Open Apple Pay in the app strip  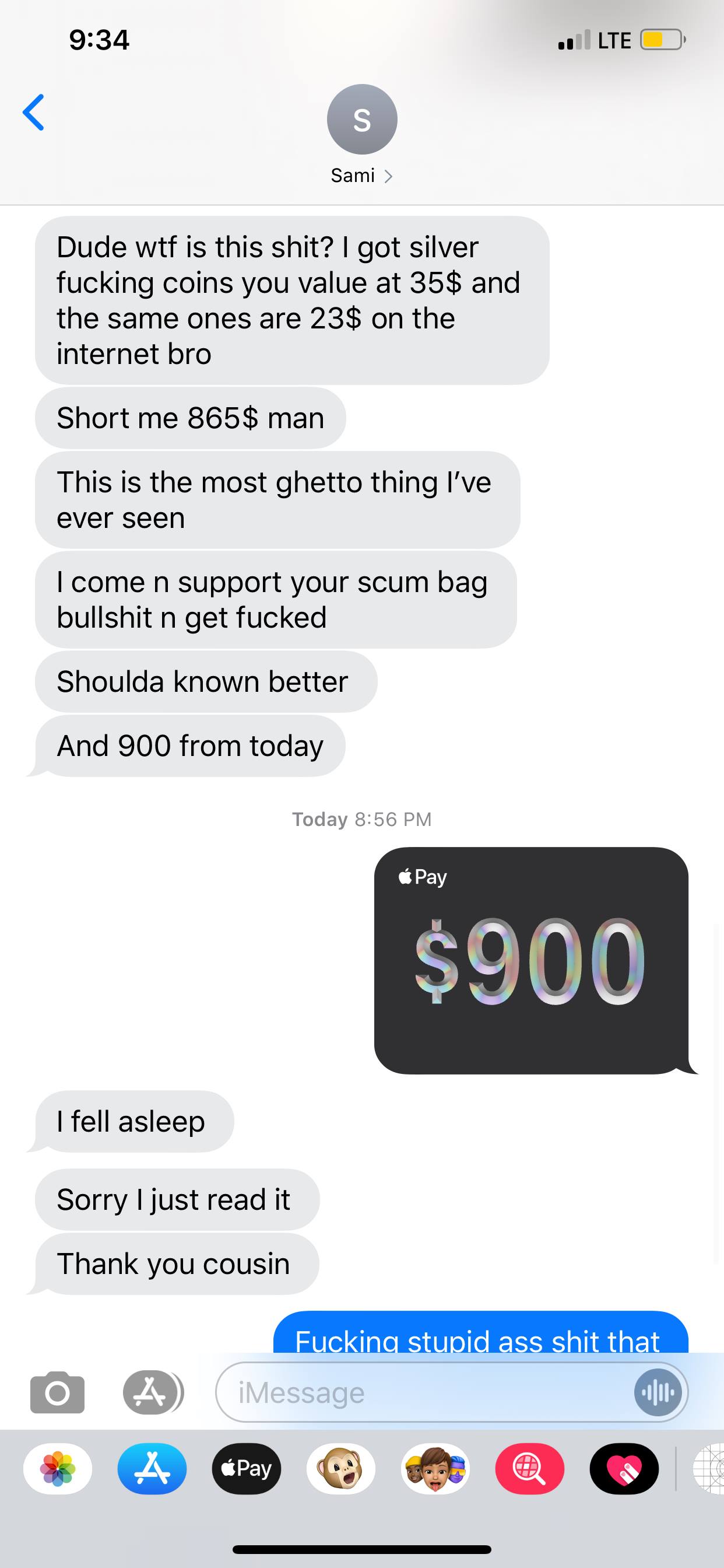pyautogui.click(x=247, y=1469)
